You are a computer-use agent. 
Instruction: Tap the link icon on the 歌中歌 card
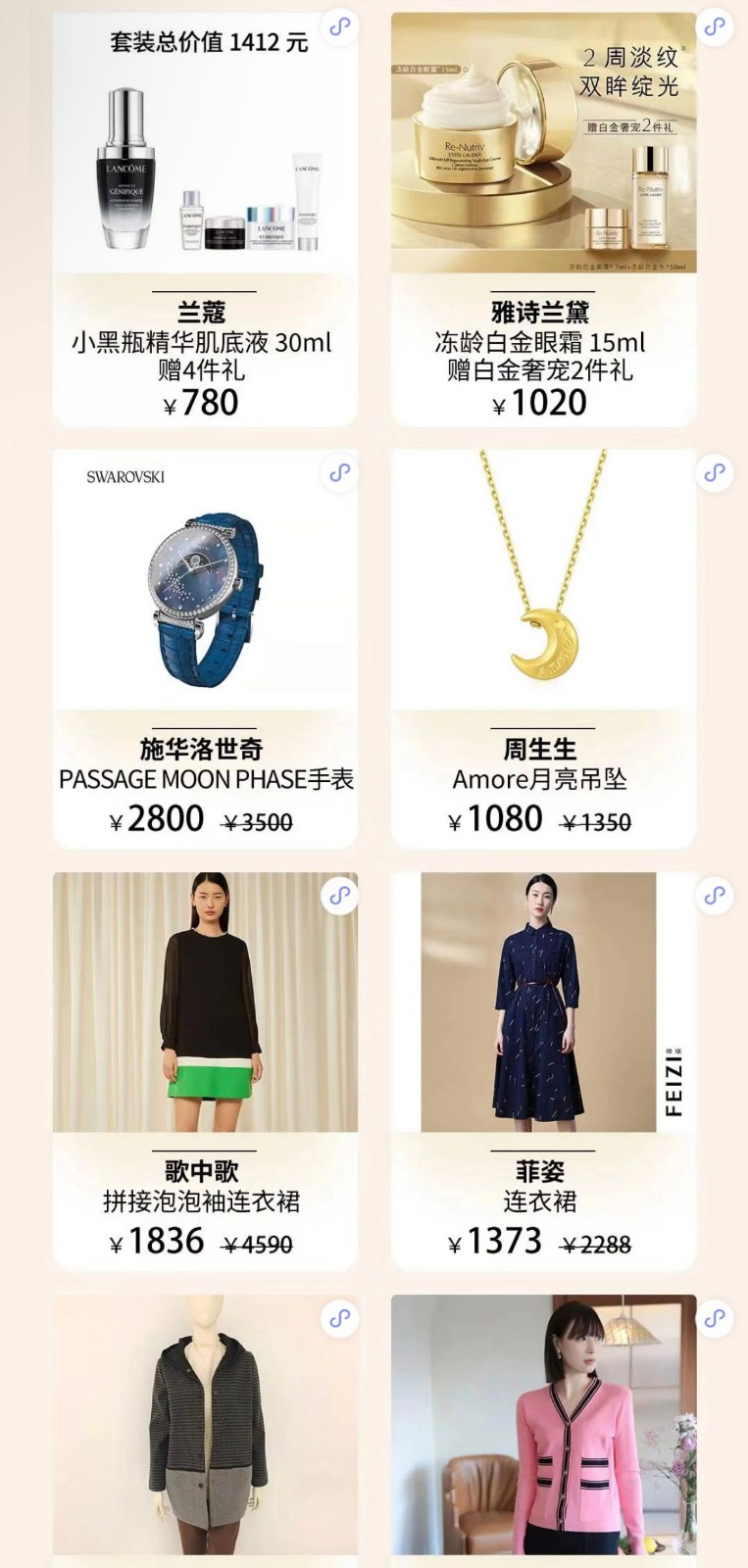pos(339,896)
